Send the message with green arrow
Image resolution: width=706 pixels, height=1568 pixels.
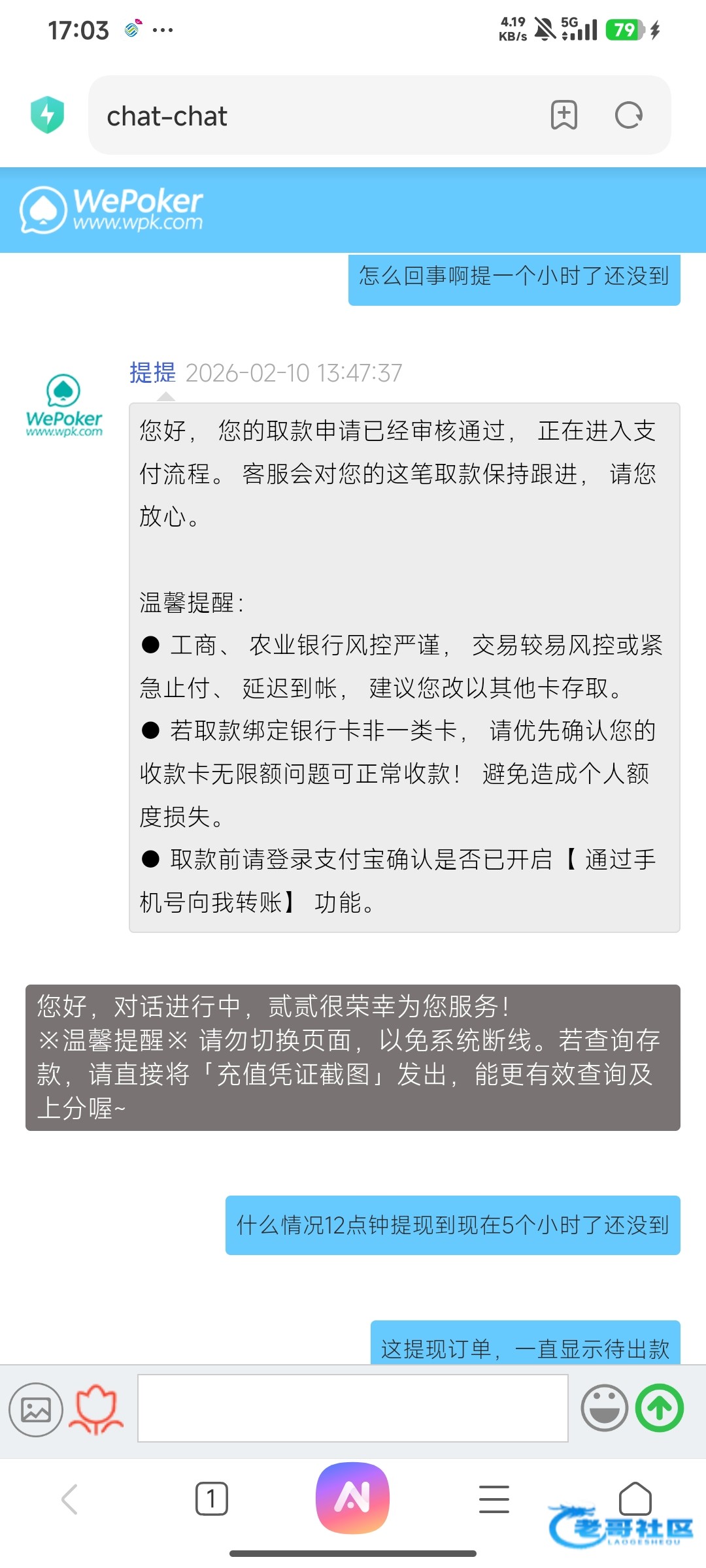[x=660, y=1408]
